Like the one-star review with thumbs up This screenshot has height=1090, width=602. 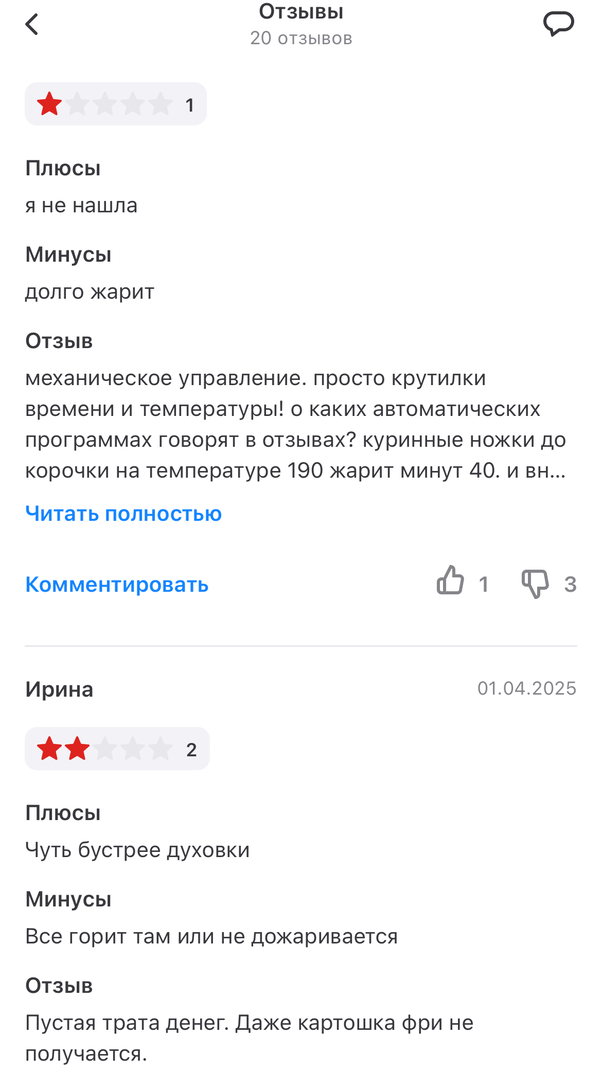(x=451, y=582)
